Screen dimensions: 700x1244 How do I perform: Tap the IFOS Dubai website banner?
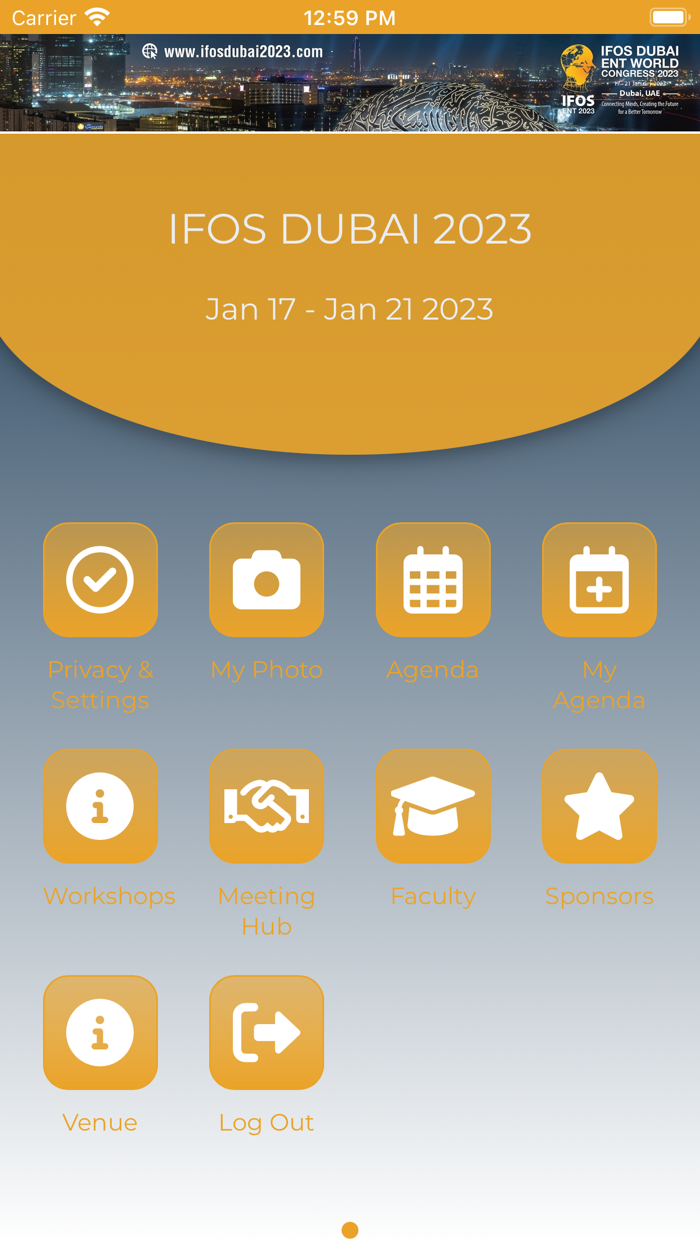point(350,83)
